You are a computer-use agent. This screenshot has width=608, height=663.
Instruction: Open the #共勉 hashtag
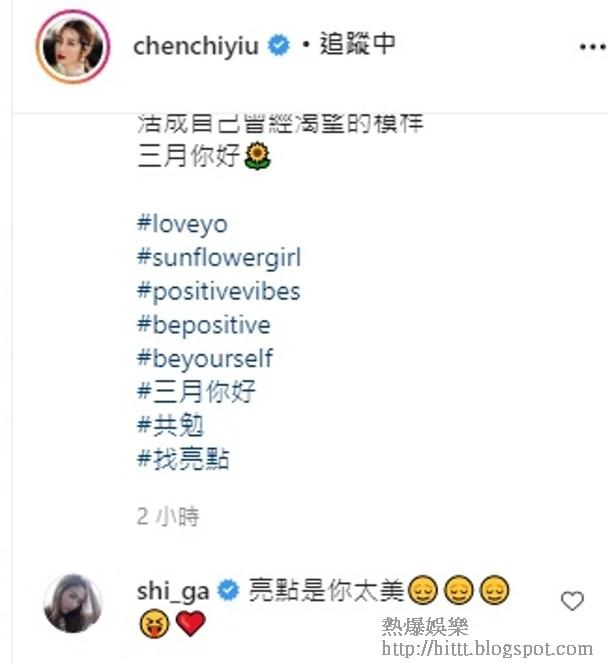click(x=170, y=425)
